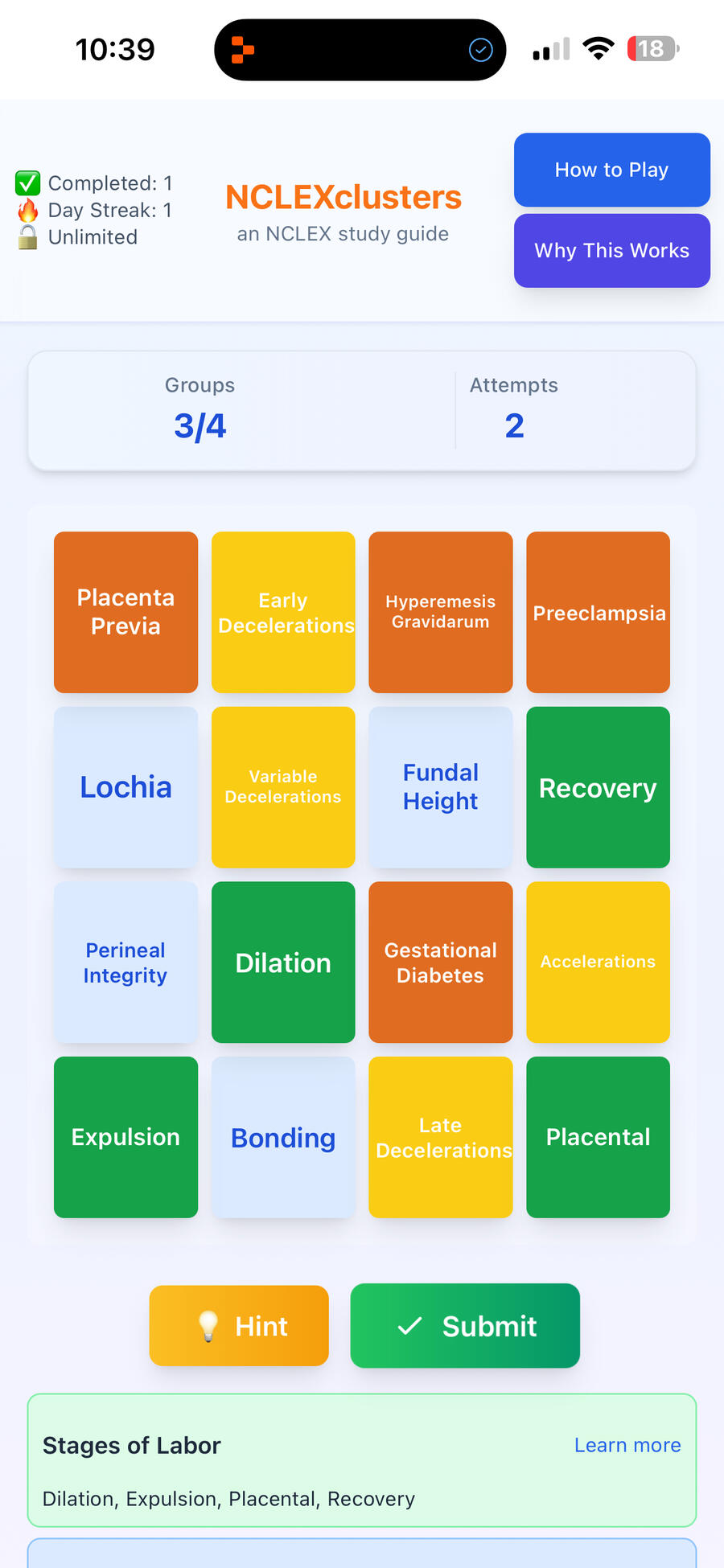Select the Lochia tile
The height and width of the screenshot is (1568, 724).
(x=125, y=787)
